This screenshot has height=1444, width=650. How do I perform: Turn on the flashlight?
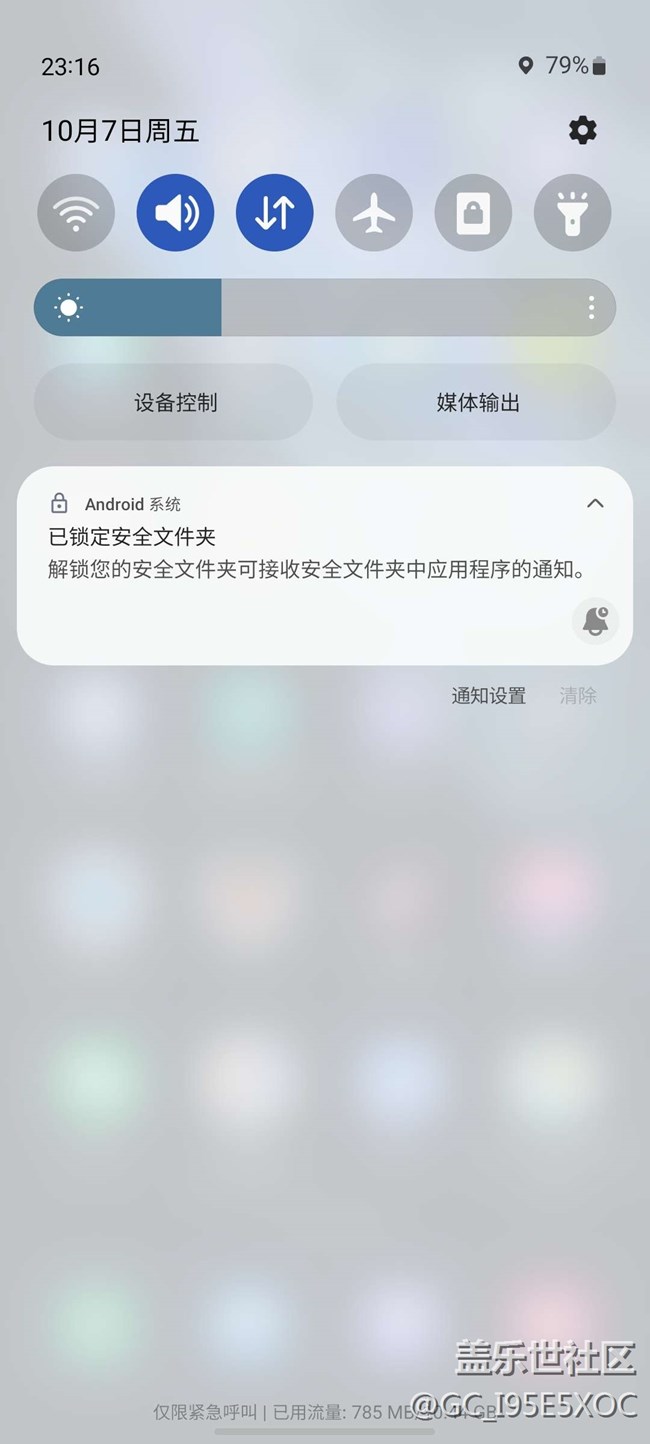tap(572, 213)
